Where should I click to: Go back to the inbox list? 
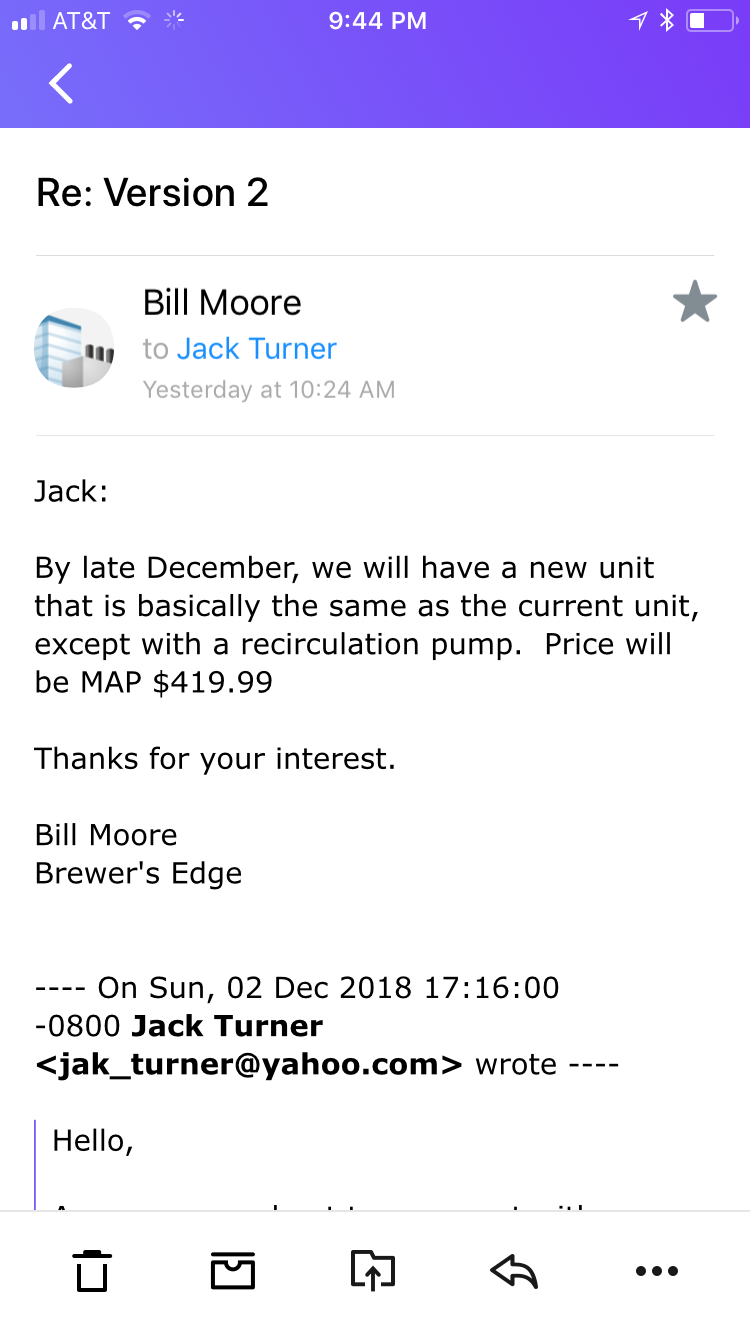click(x=61, y=83)
